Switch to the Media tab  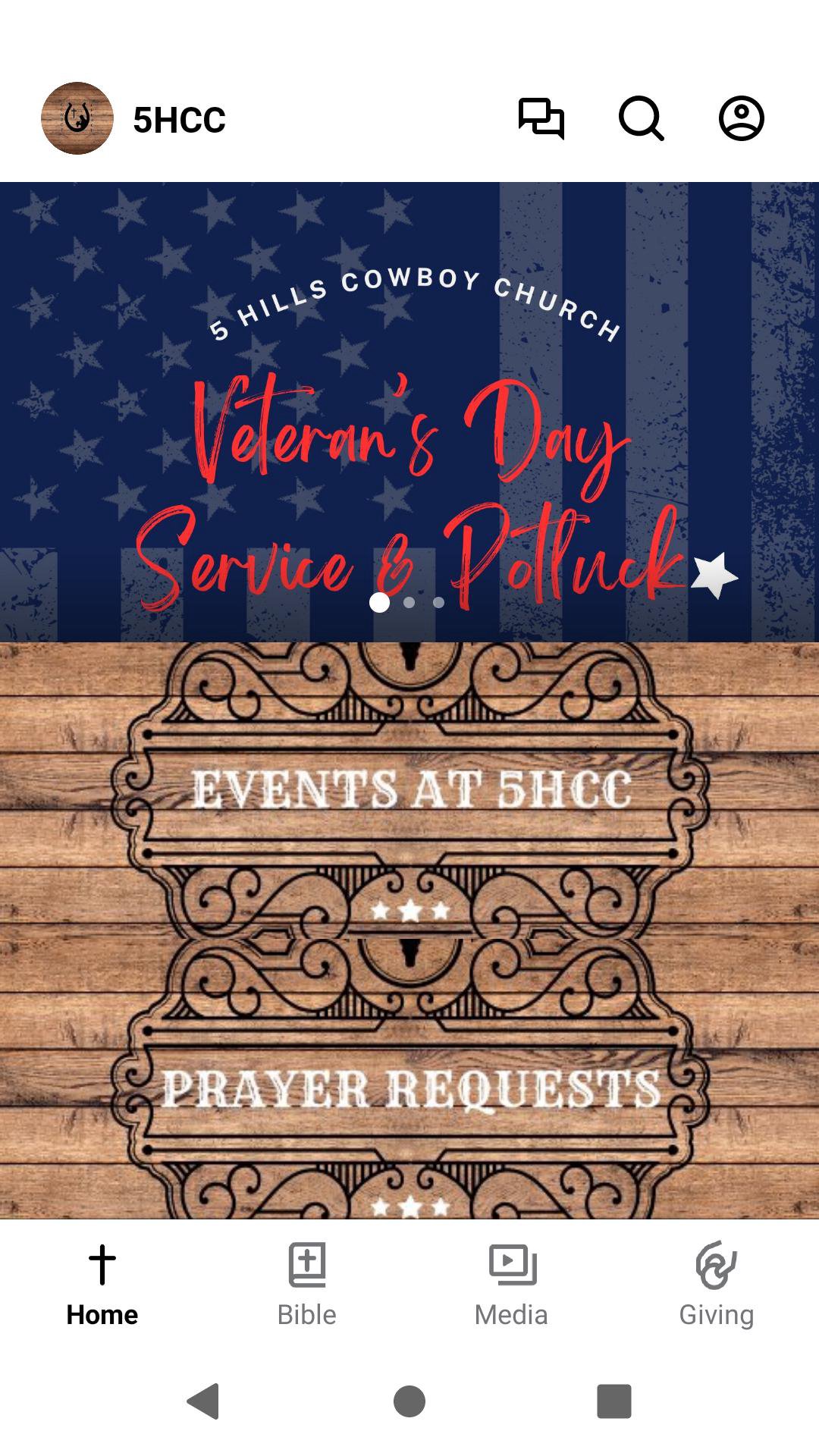coord(511,1285)
